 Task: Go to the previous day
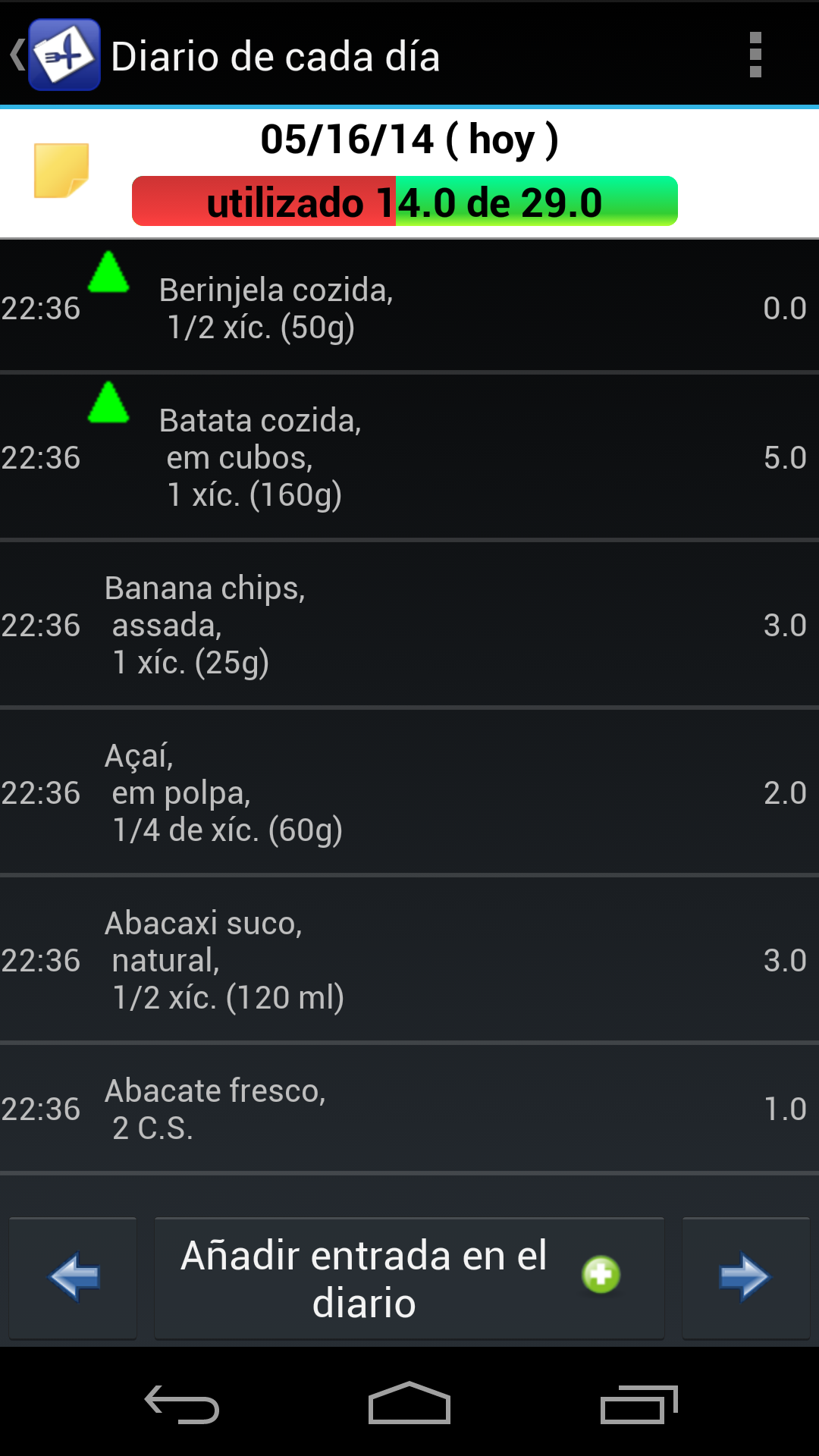coord(74,1278)
